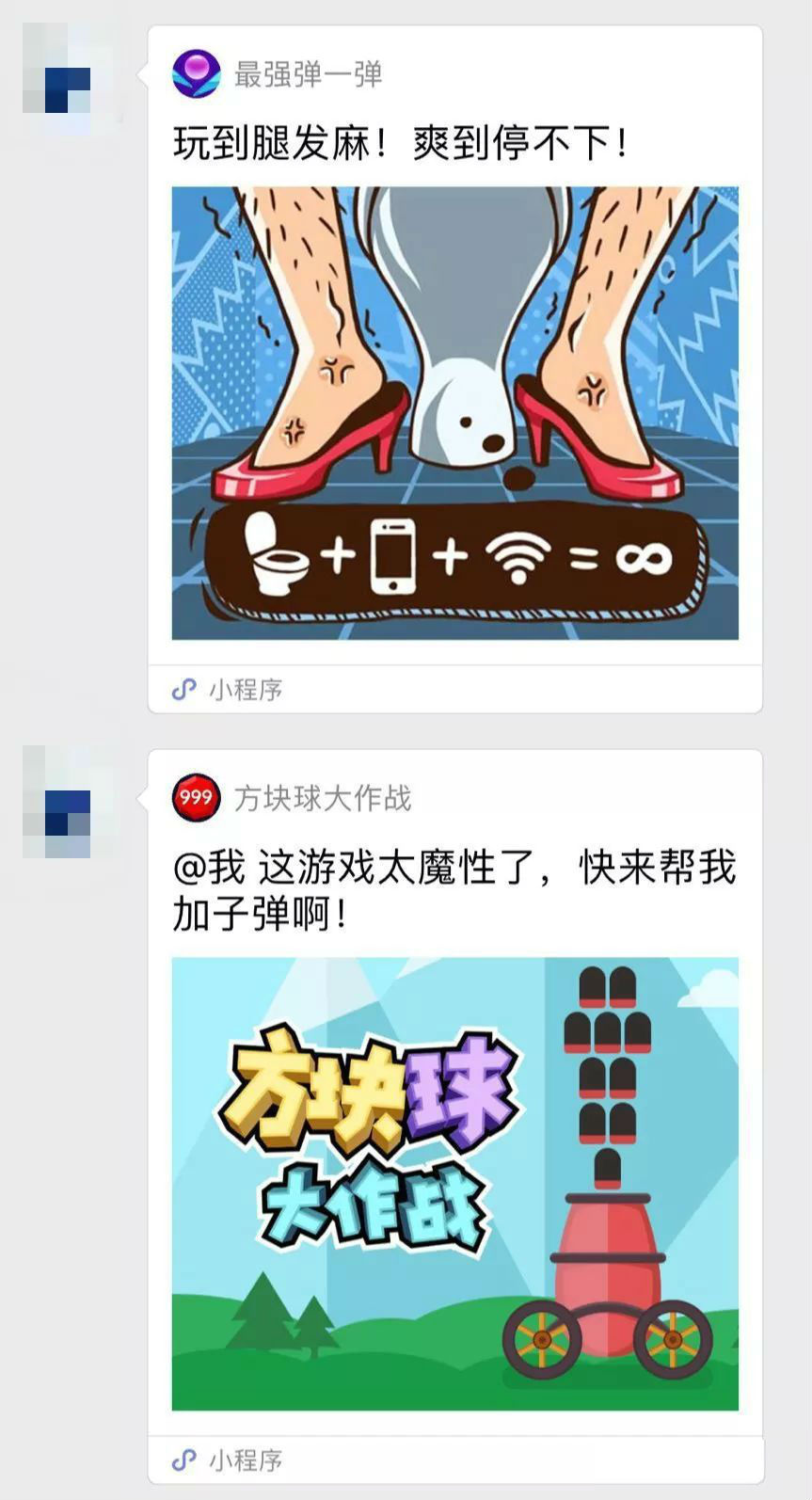Open the 方块球大作战 mini program card
The image size is (812, 1500).
coord(454,1182)
